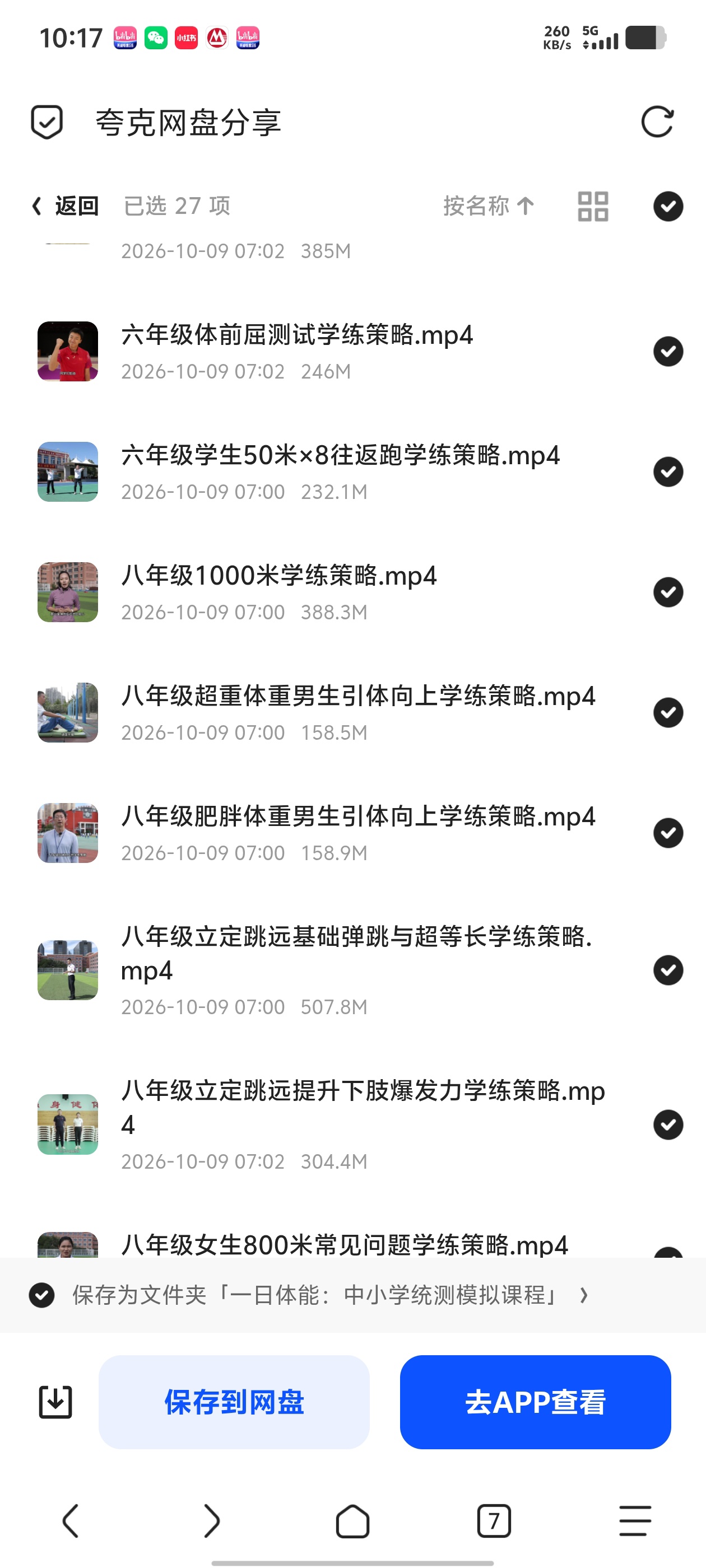Go to browser home page
Viewport: 706px width, 1568px height.
(352, 1521)
